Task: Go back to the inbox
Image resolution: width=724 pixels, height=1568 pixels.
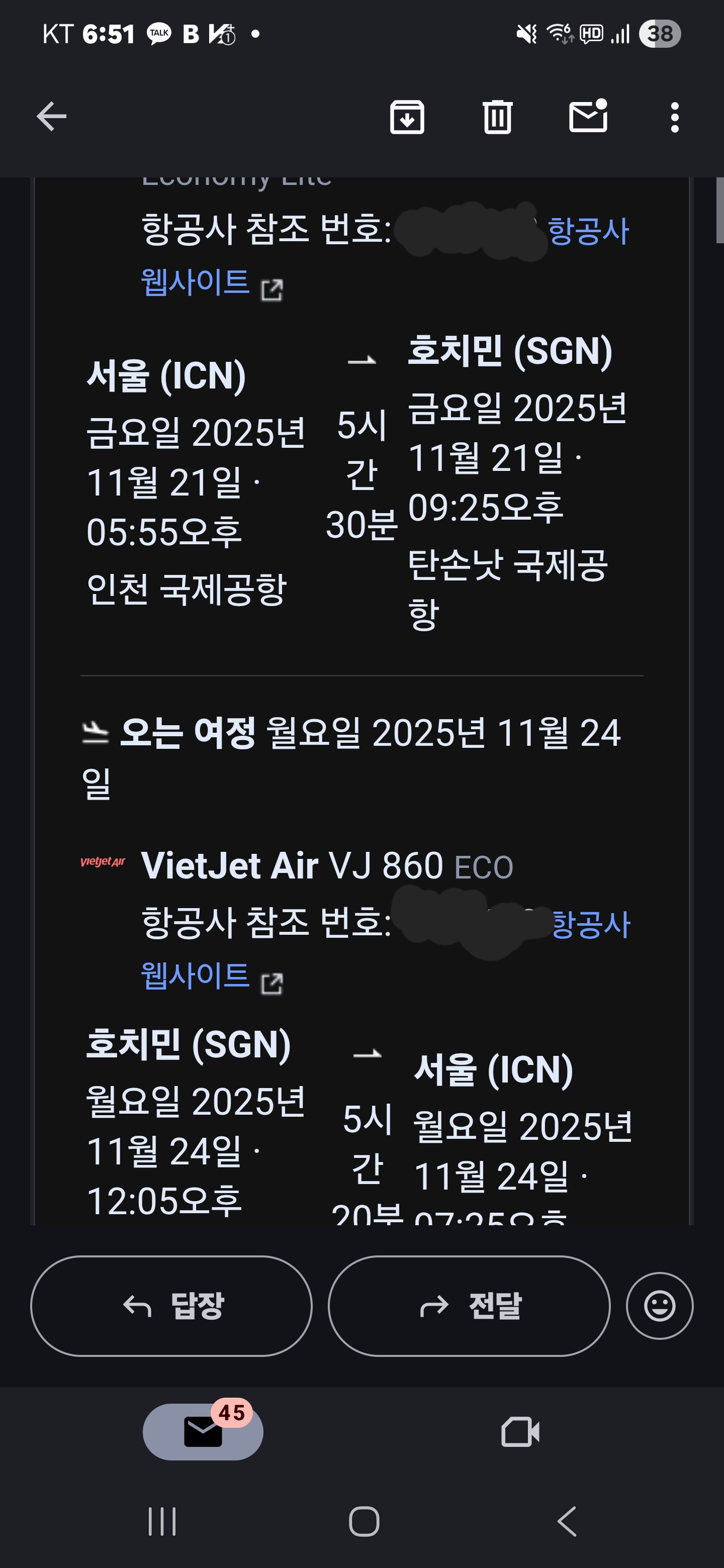Action: click(x=51, y=116)
